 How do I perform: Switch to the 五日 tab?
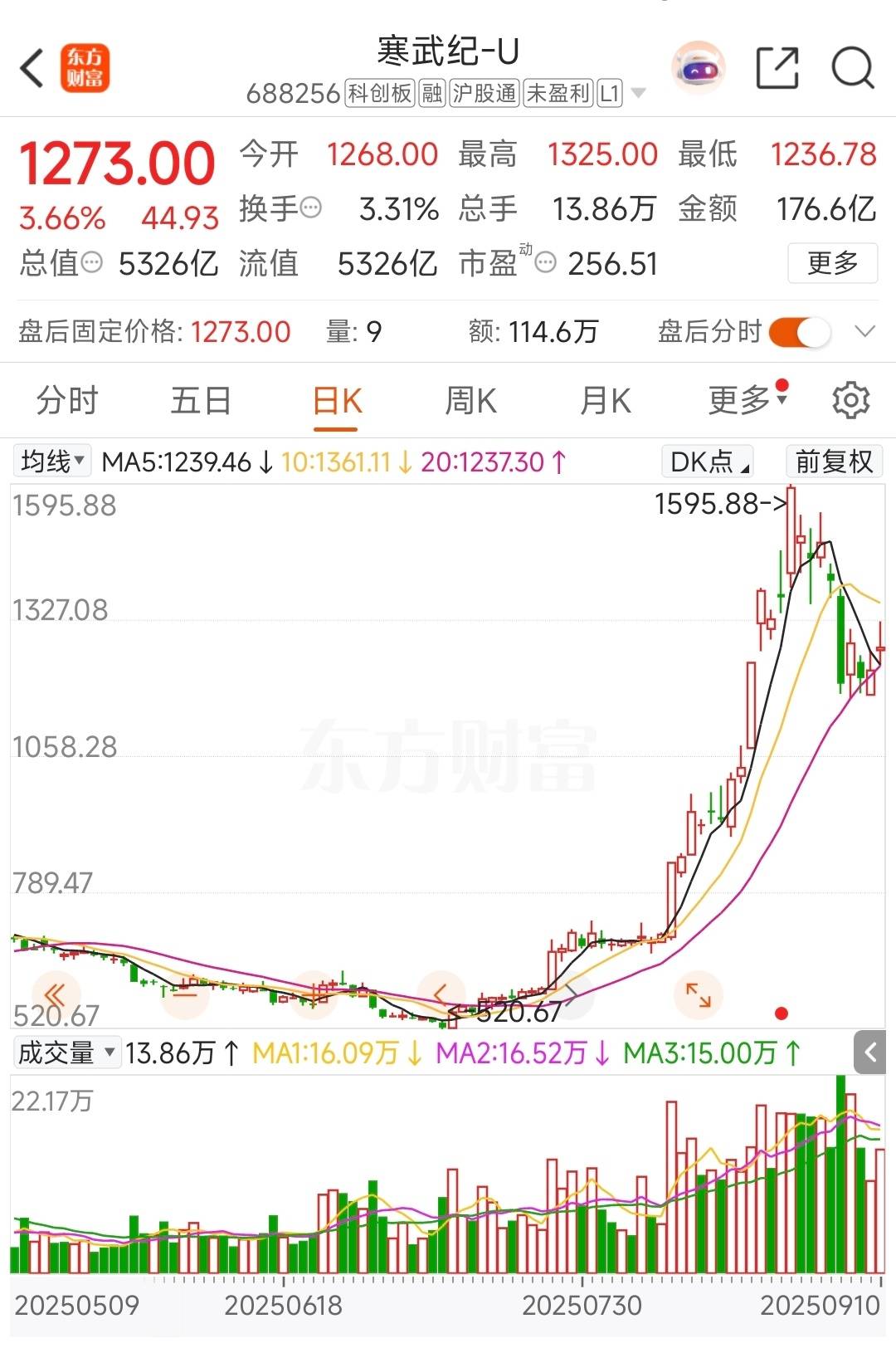point(201,401)
